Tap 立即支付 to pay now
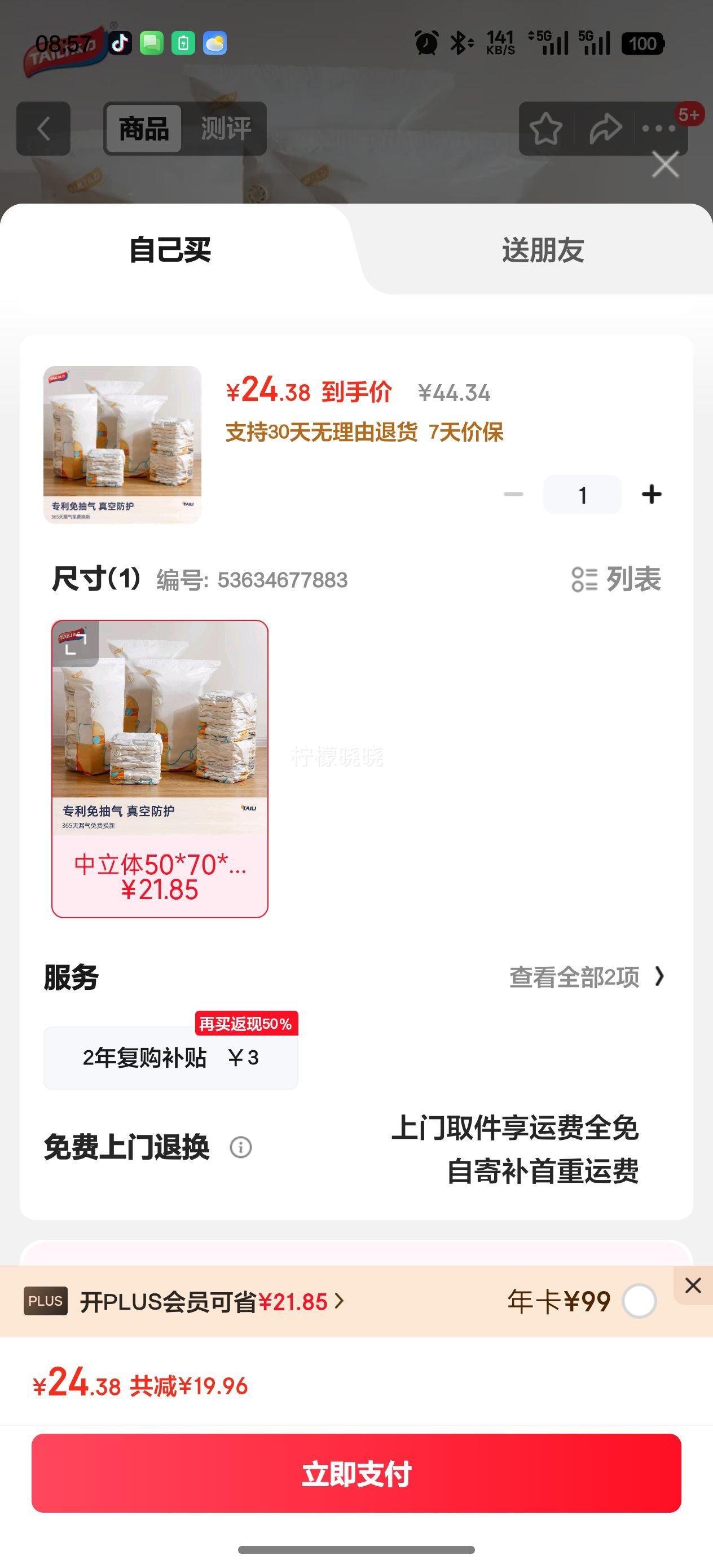Screen dimensions: 713x1568 click(x=356, y=1475)
